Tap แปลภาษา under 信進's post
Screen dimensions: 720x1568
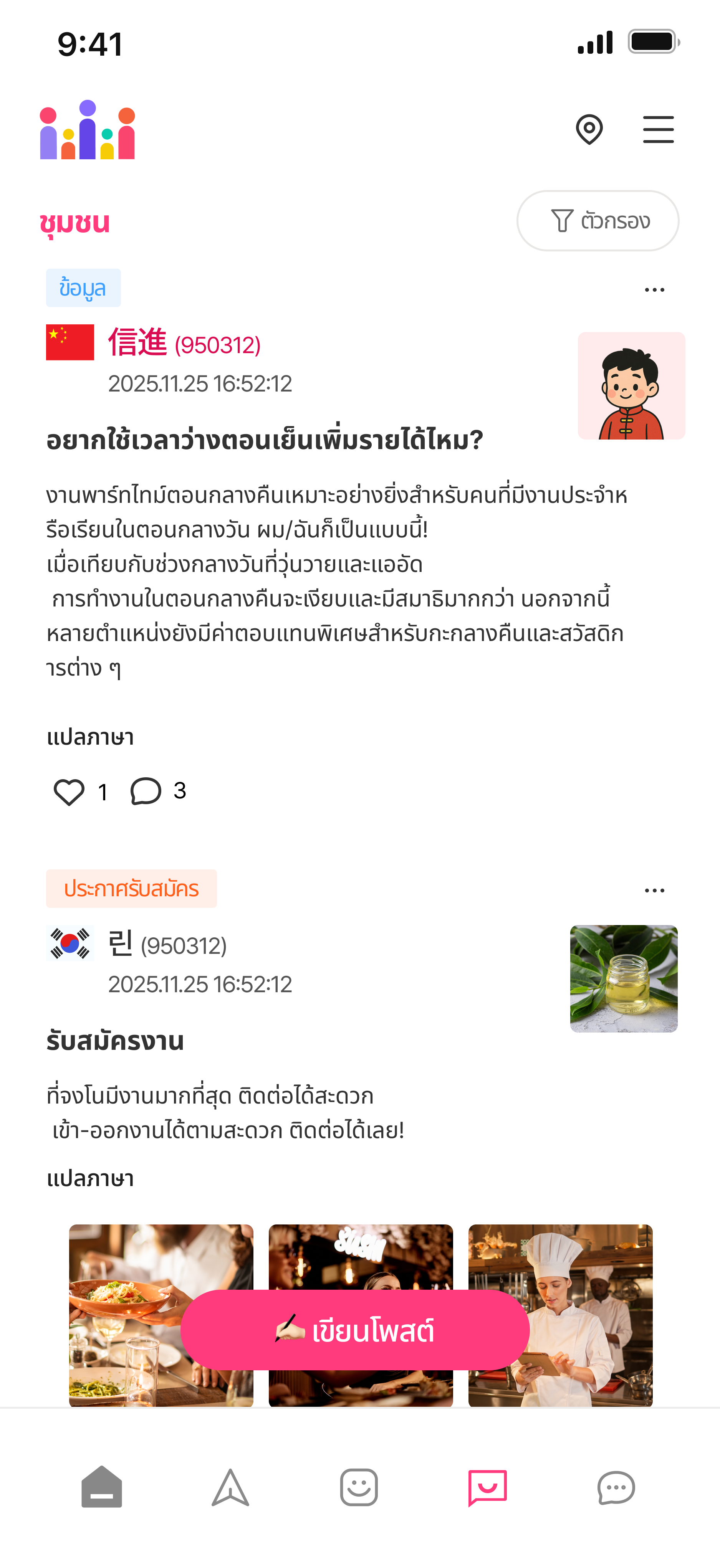(90, 737)
